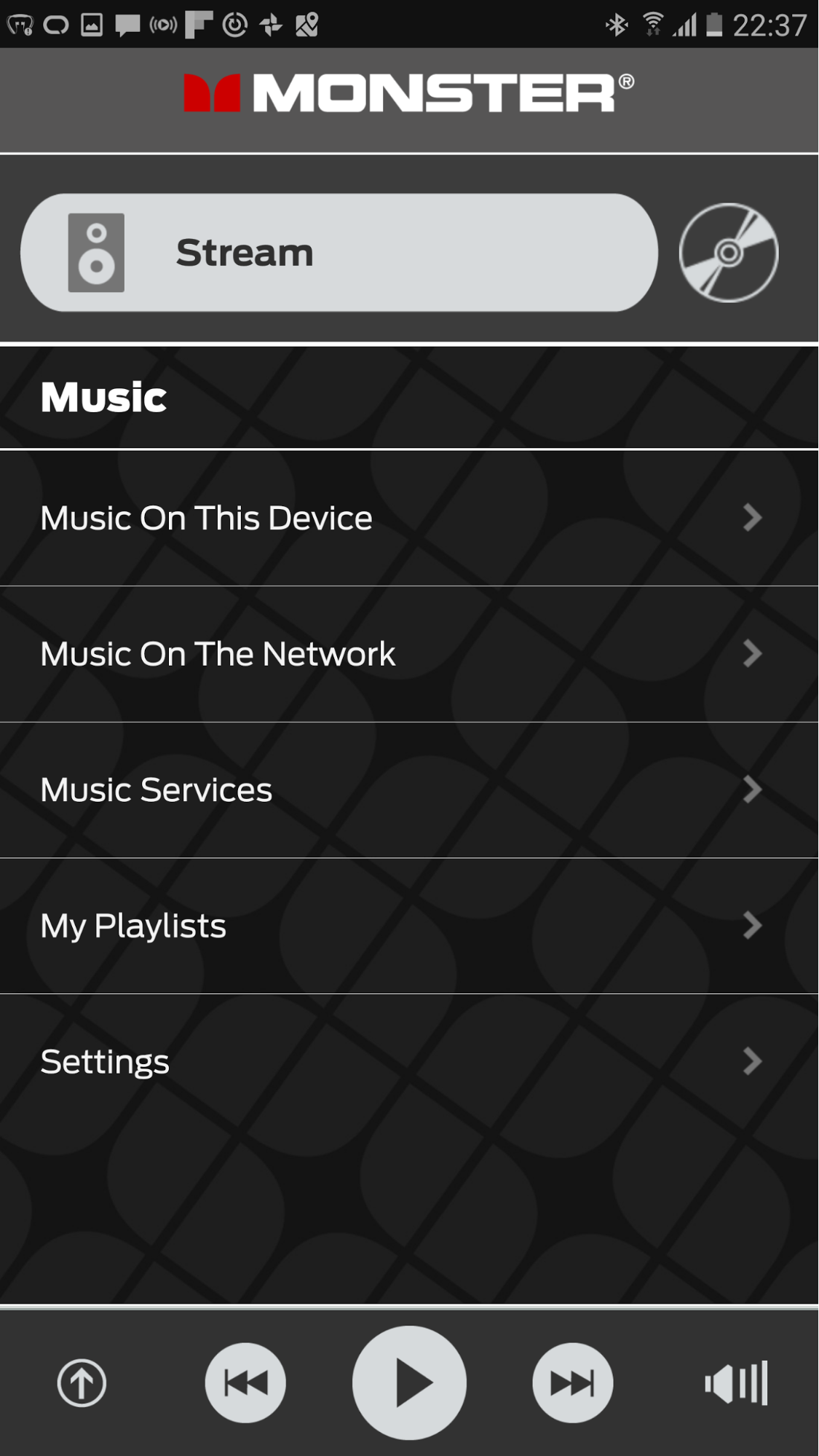Skip to the previous track
819x1456 pixels.
pos(245,1382)
